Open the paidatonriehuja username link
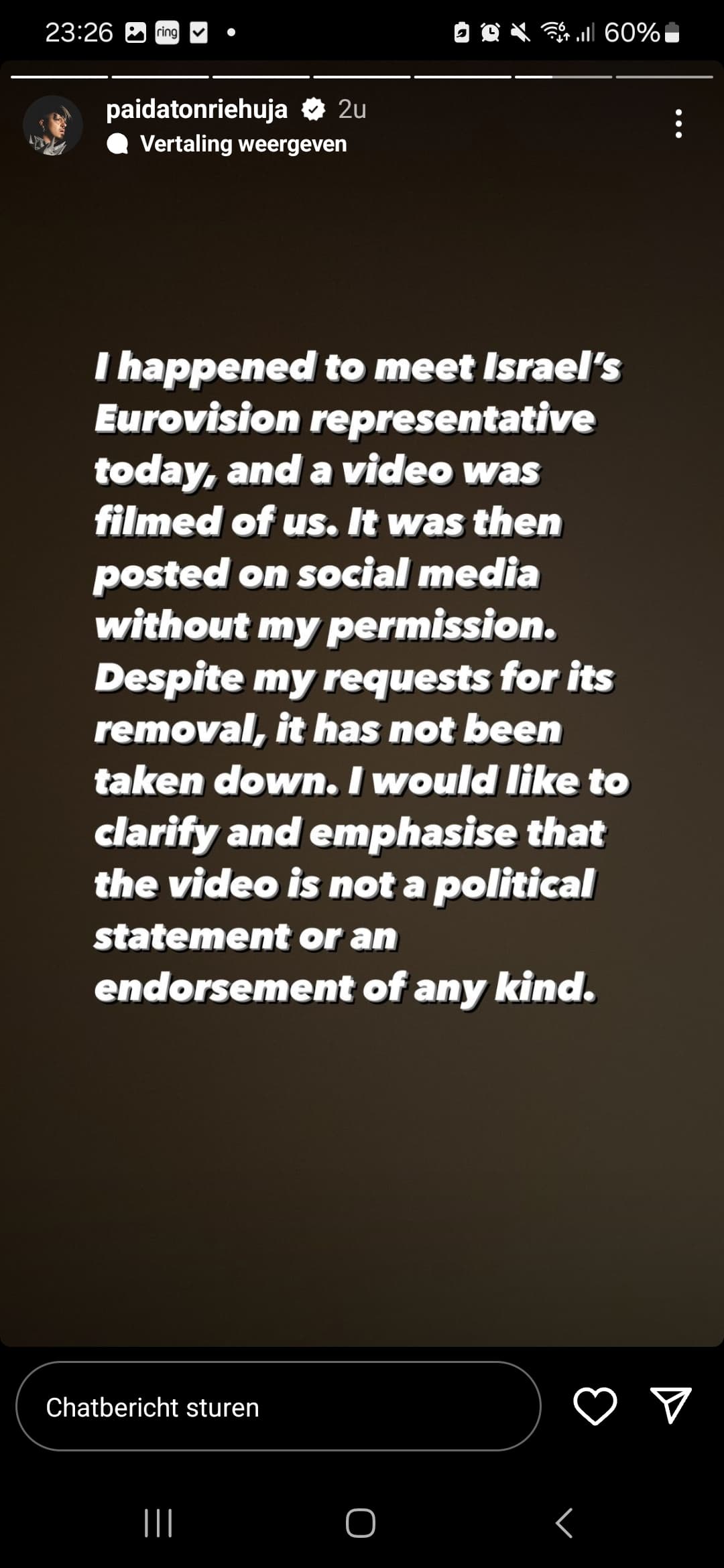Image resolution: width=724 pixels, height=1568 pixels. pos(196,109)
